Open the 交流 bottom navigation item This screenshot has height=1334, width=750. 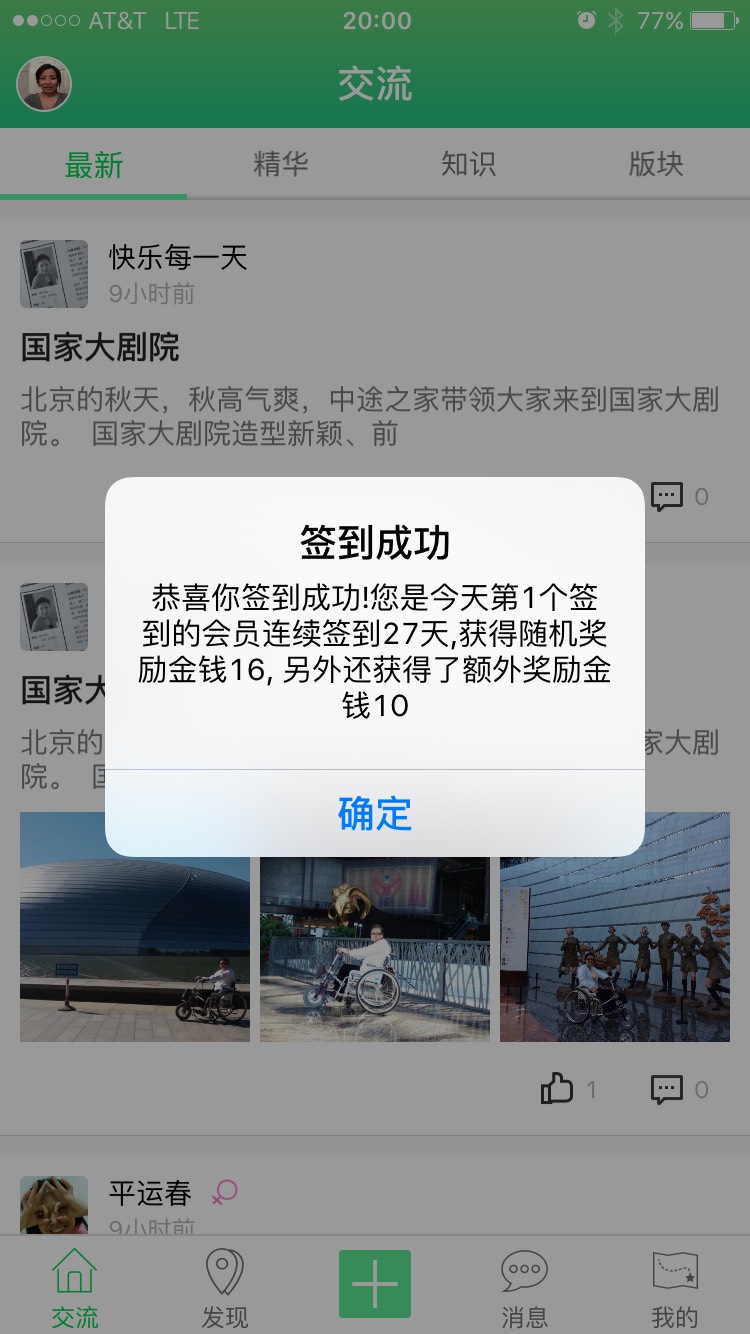click(75, 1288)
